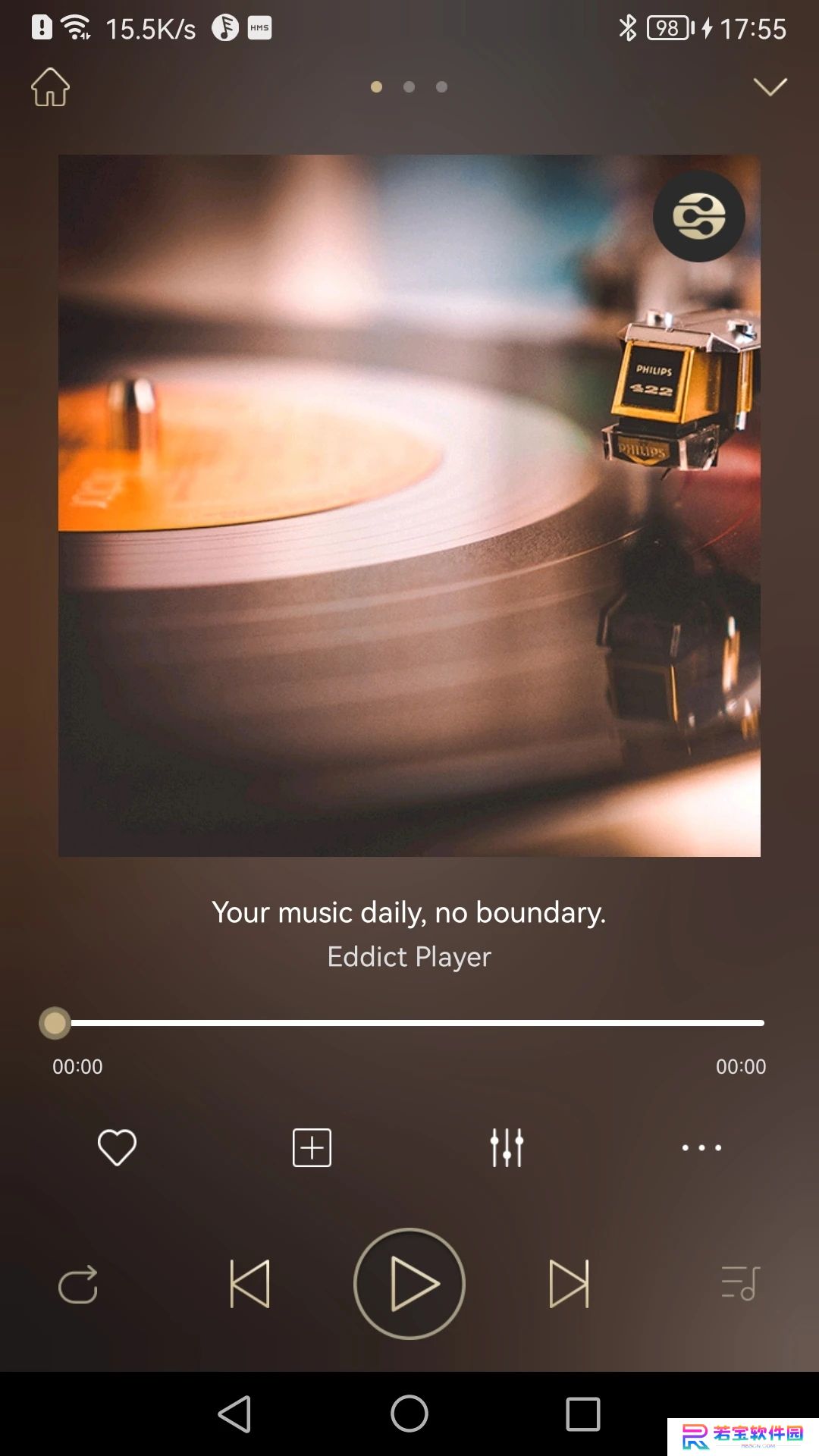The height and width of the screenshot is (1456, 819).
Task: Tap the system back button
Action: click(x=234, y=1414)
